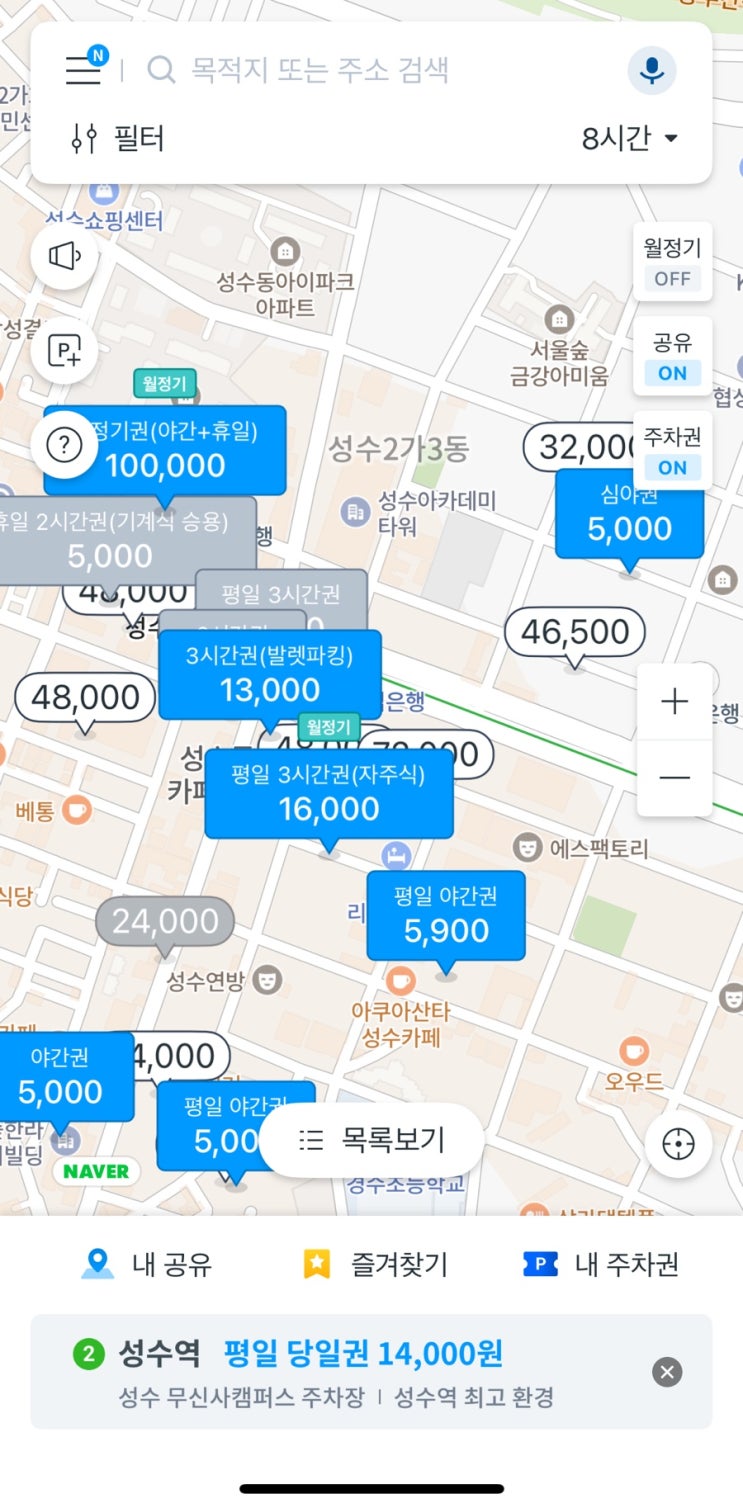Open the question mark help button
This screenshot has width=743, height=1508.
point(65,445)
